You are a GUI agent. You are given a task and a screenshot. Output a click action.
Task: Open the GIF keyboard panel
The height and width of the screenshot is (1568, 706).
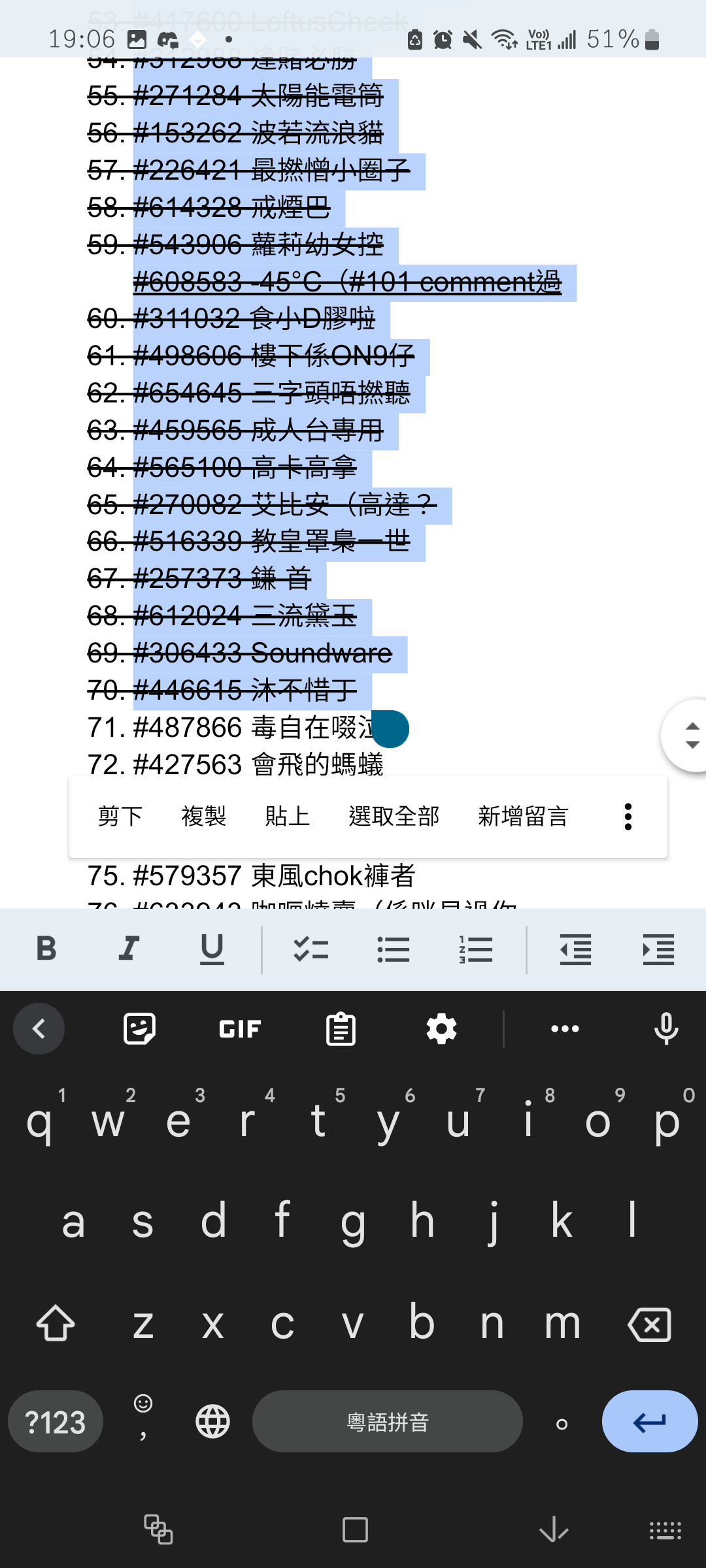[240, 1029]
